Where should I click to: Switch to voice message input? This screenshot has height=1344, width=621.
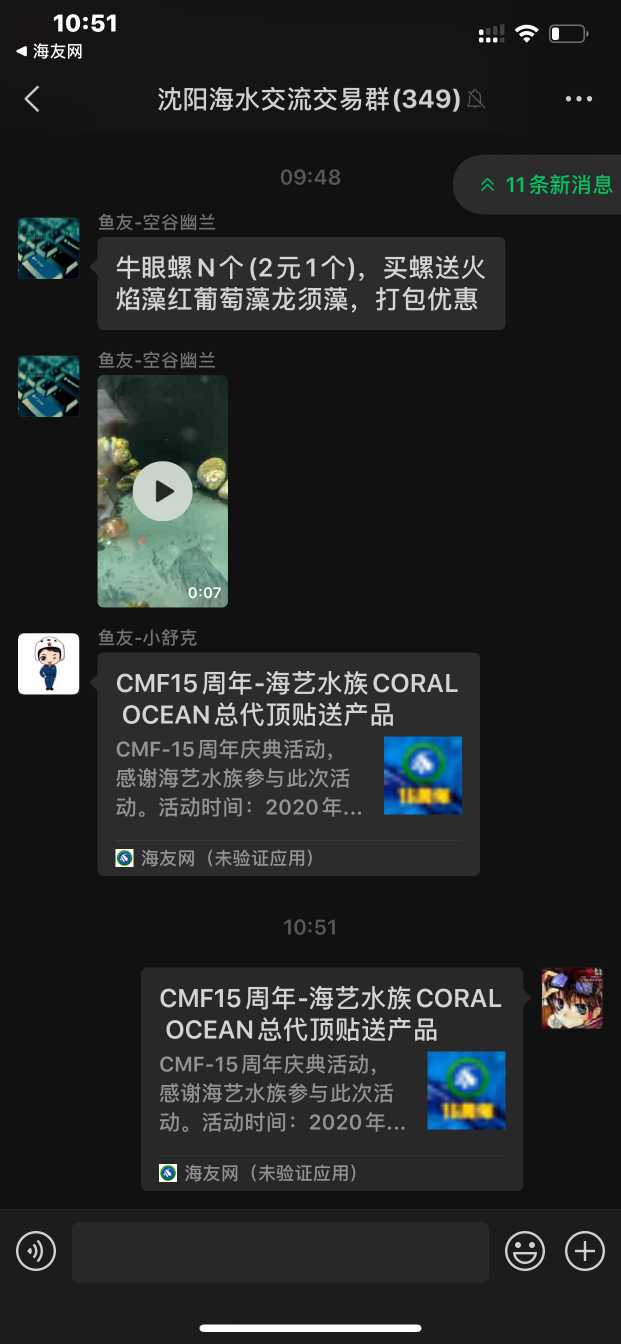coord(36,1251)
